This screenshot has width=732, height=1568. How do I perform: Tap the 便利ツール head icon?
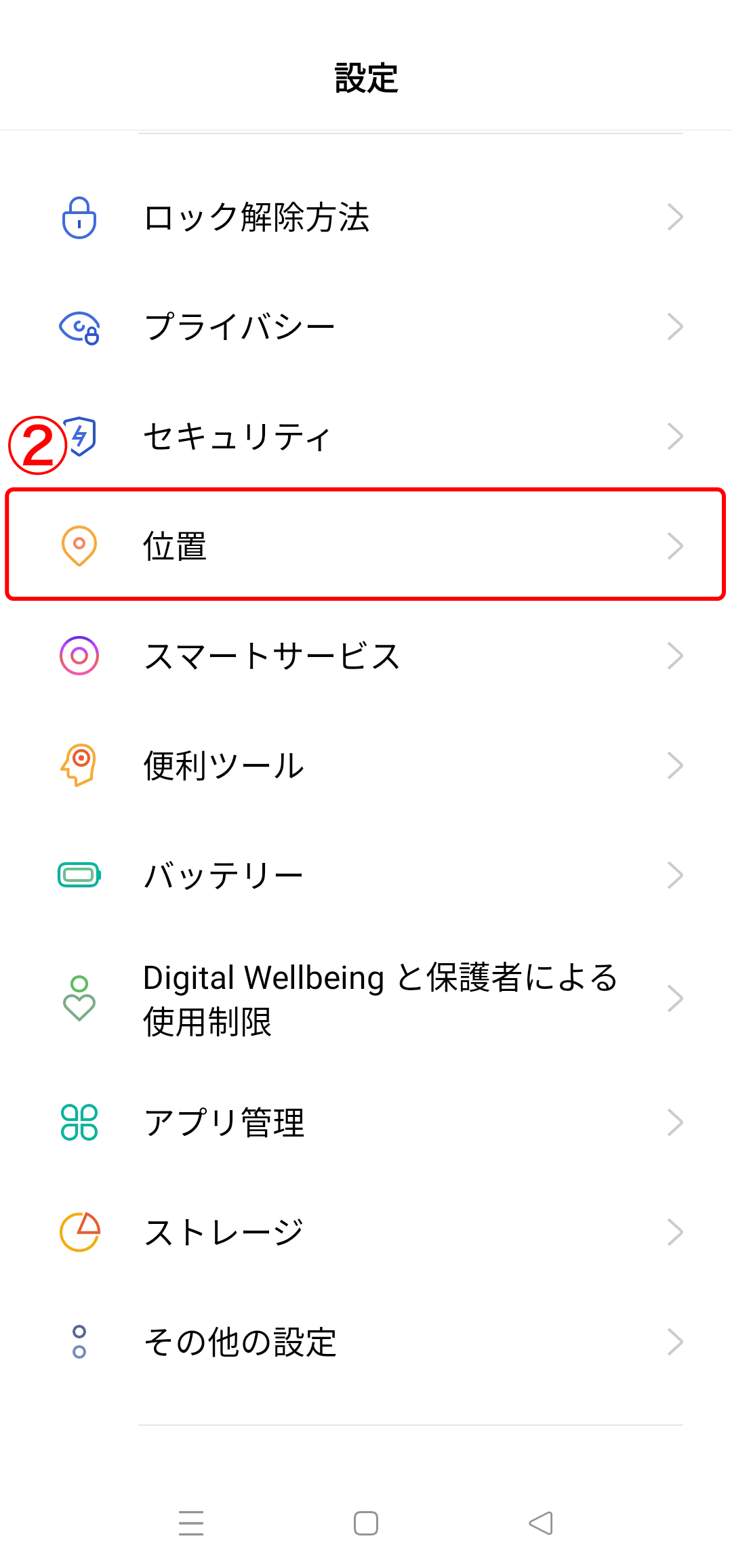pyautogui.click(x=79, y=765)
